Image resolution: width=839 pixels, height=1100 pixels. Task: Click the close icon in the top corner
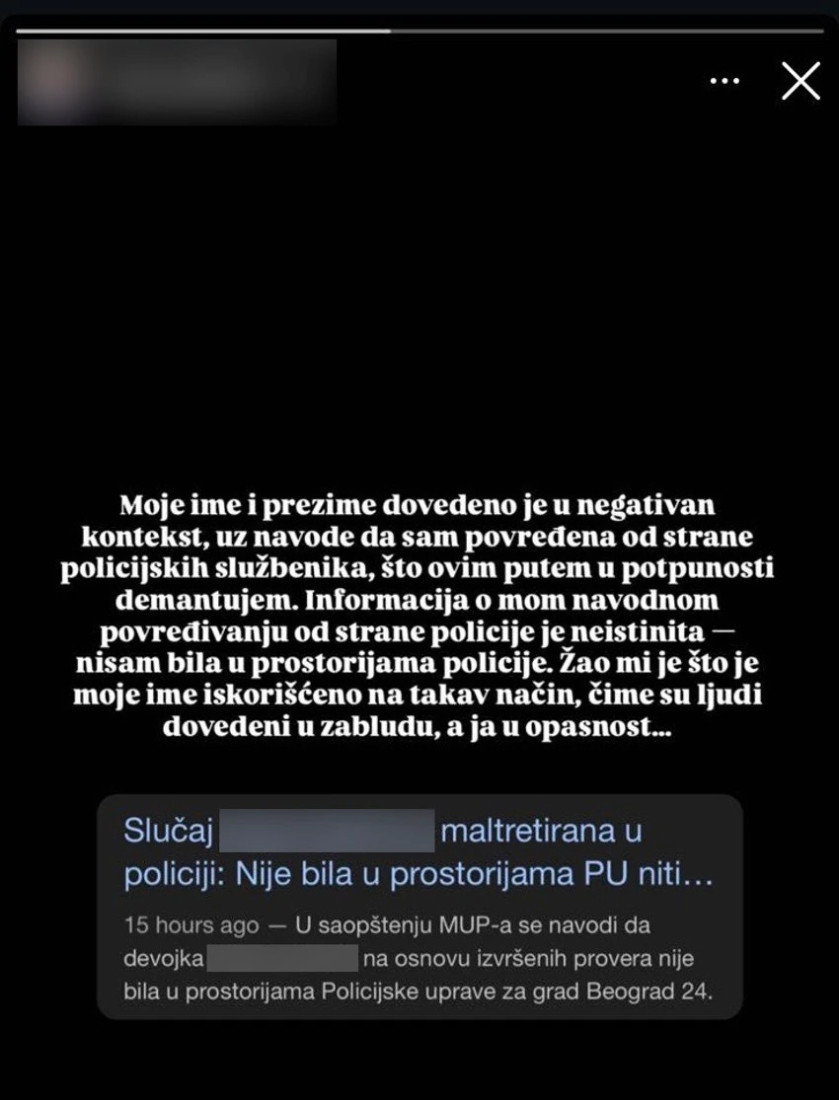(x=797, y=82)
